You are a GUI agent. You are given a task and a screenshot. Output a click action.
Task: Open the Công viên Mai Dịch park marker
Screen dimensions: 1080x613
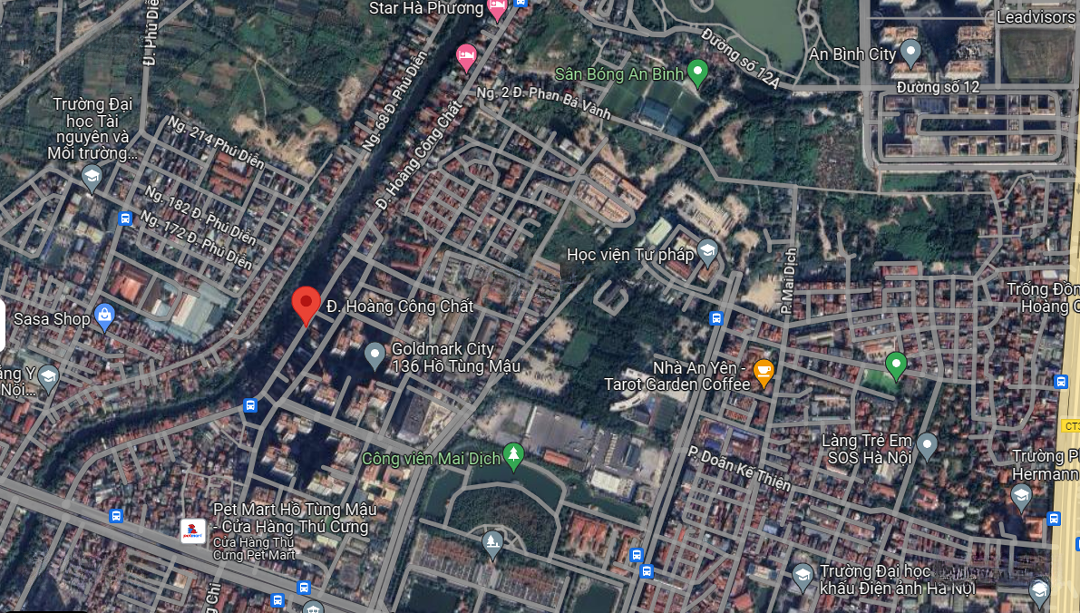pyautogui.click(x=513, y=455)
